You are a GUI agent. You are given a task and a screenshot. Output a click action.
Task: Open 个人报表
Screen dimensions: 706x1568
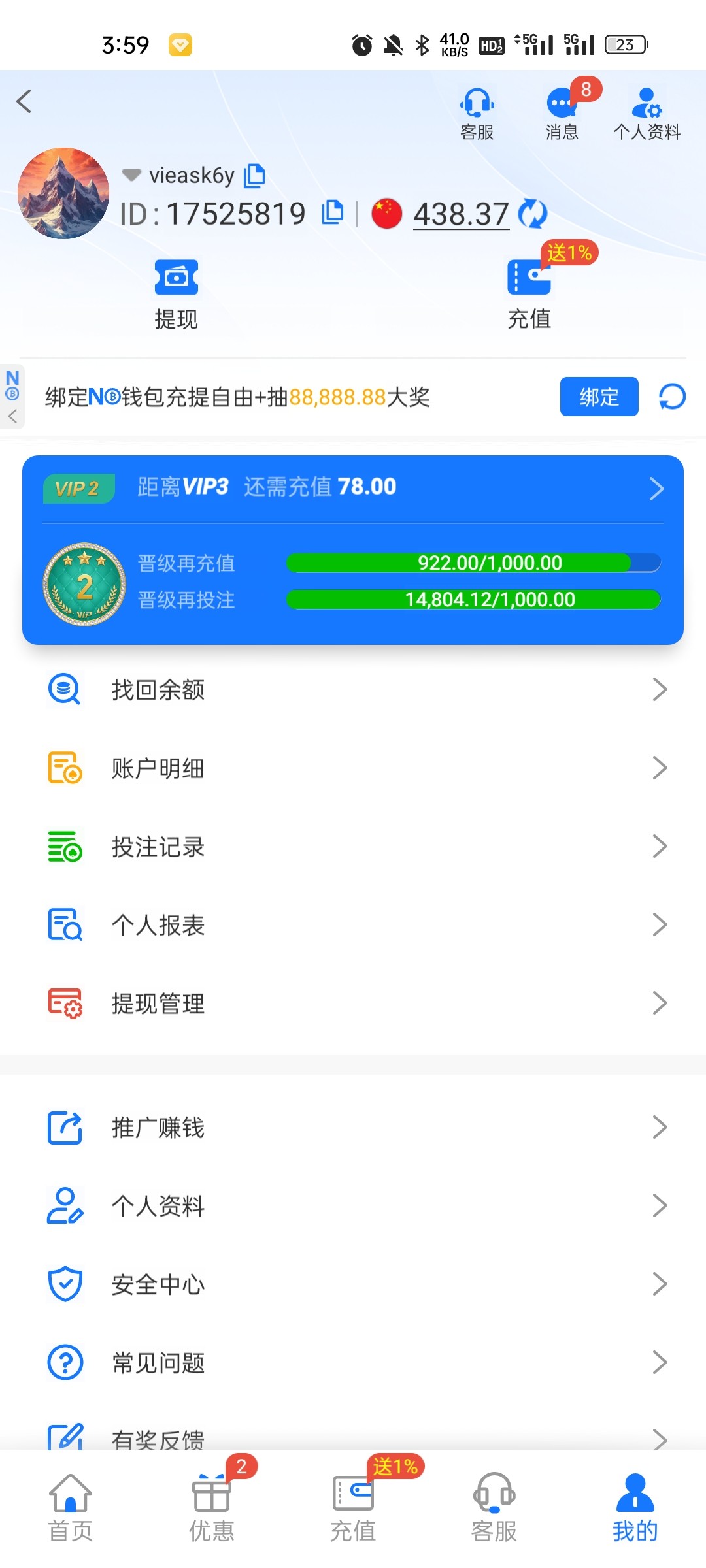[353, 924]
